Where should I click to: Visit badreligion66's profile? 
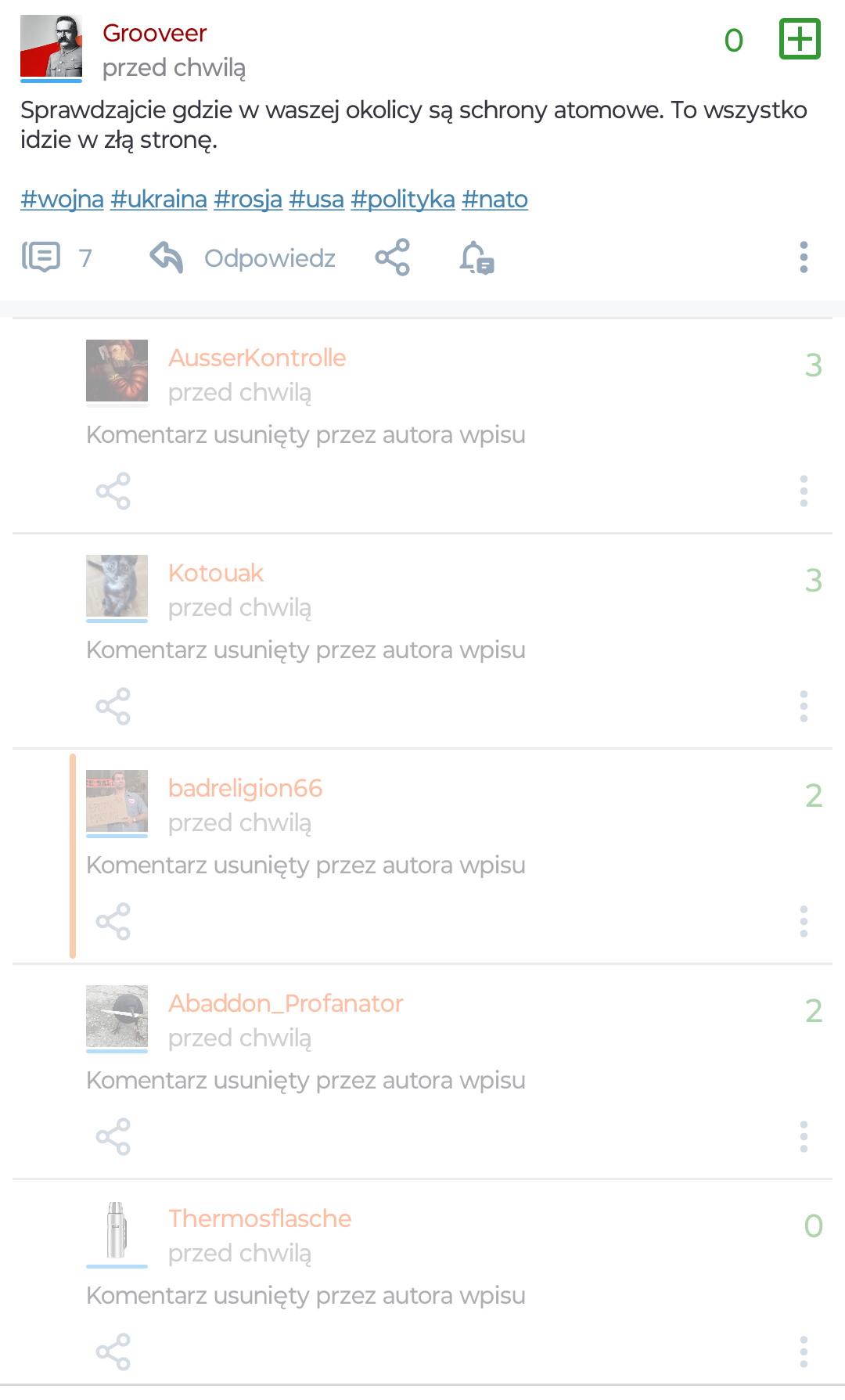click(245, 788)
